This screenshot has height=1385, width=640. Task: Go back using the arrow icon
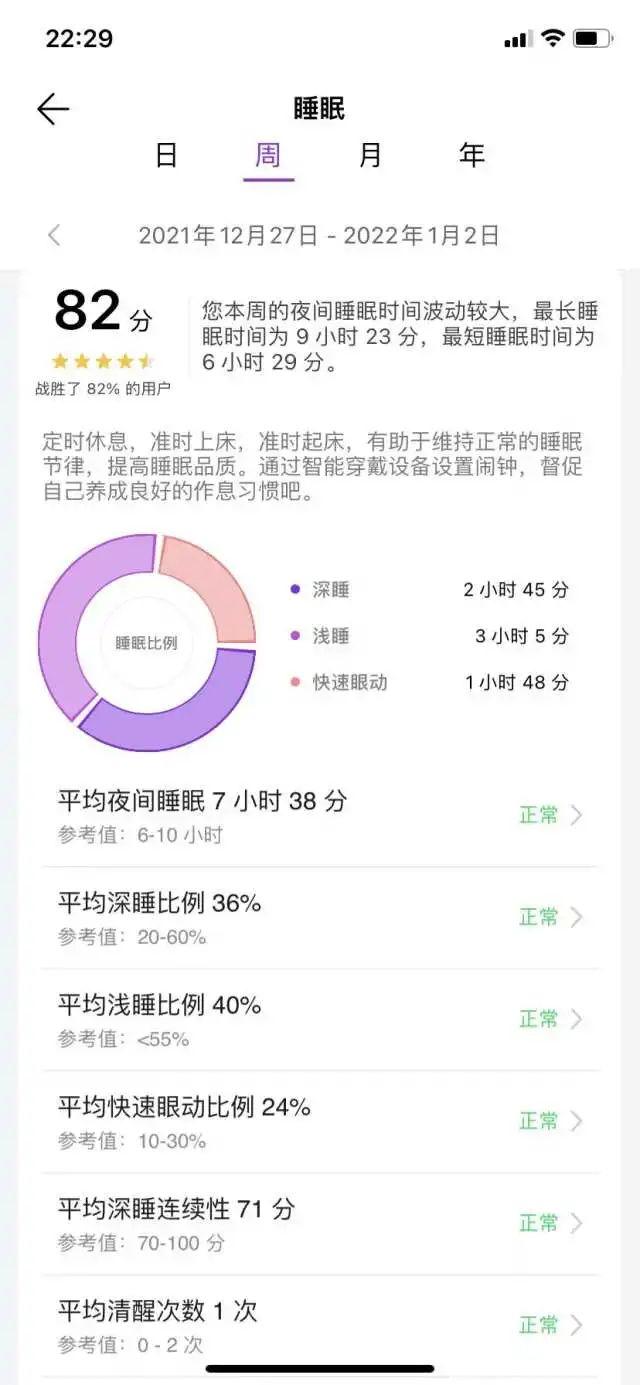click(53, 109)
